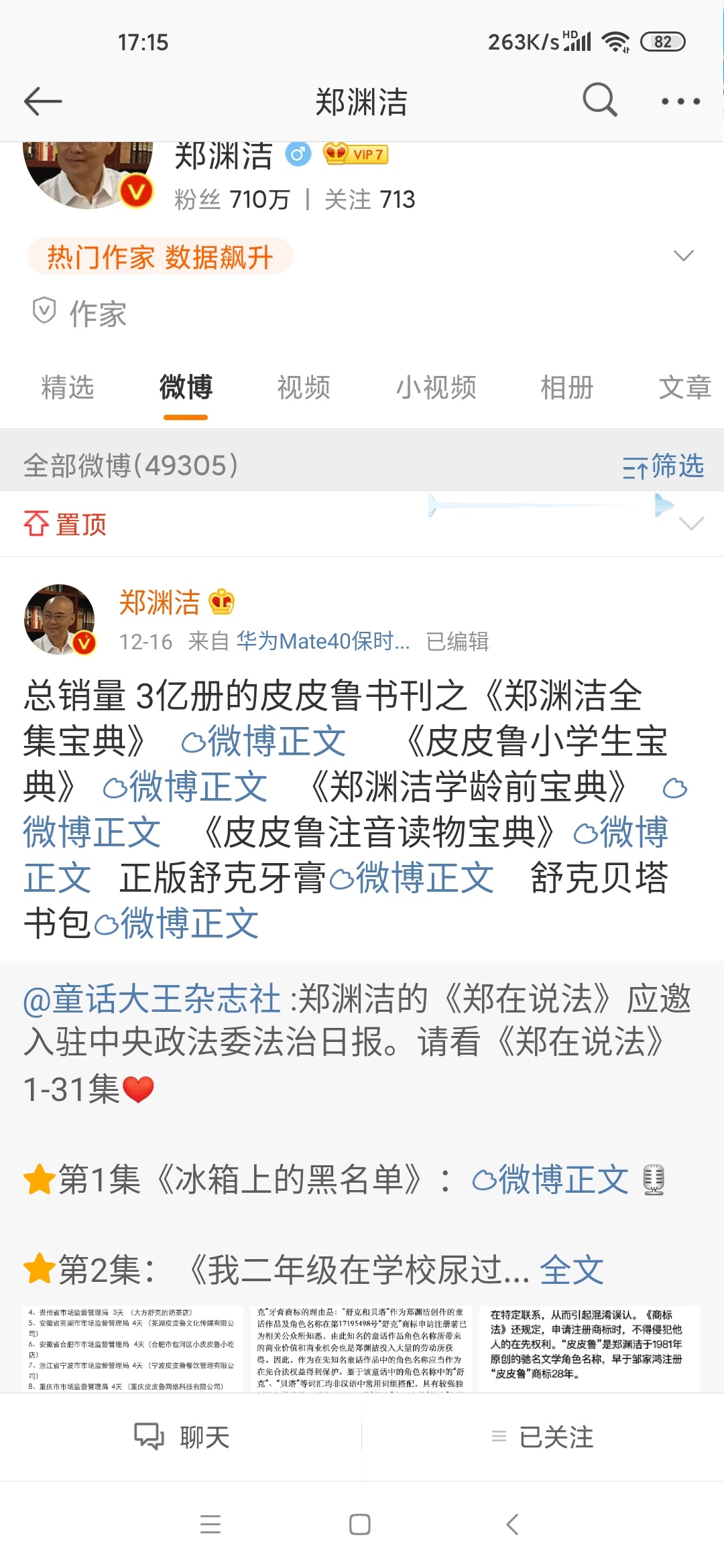Screen dimensions: 724x1568
Task: Switch to the 视频 tab
Action: point(304,387)
